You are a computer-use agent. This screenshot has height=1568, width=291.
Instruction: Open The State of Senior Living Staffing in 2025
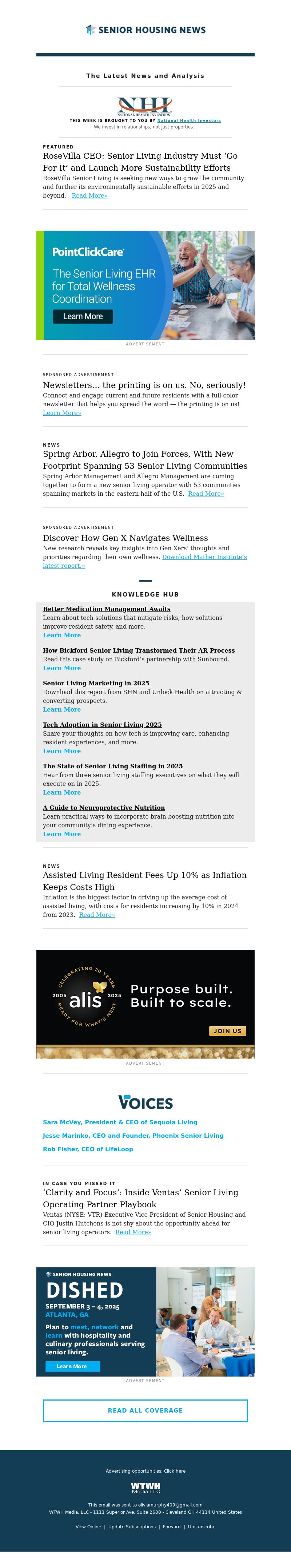pyautogui.click(x=113, y=767)
